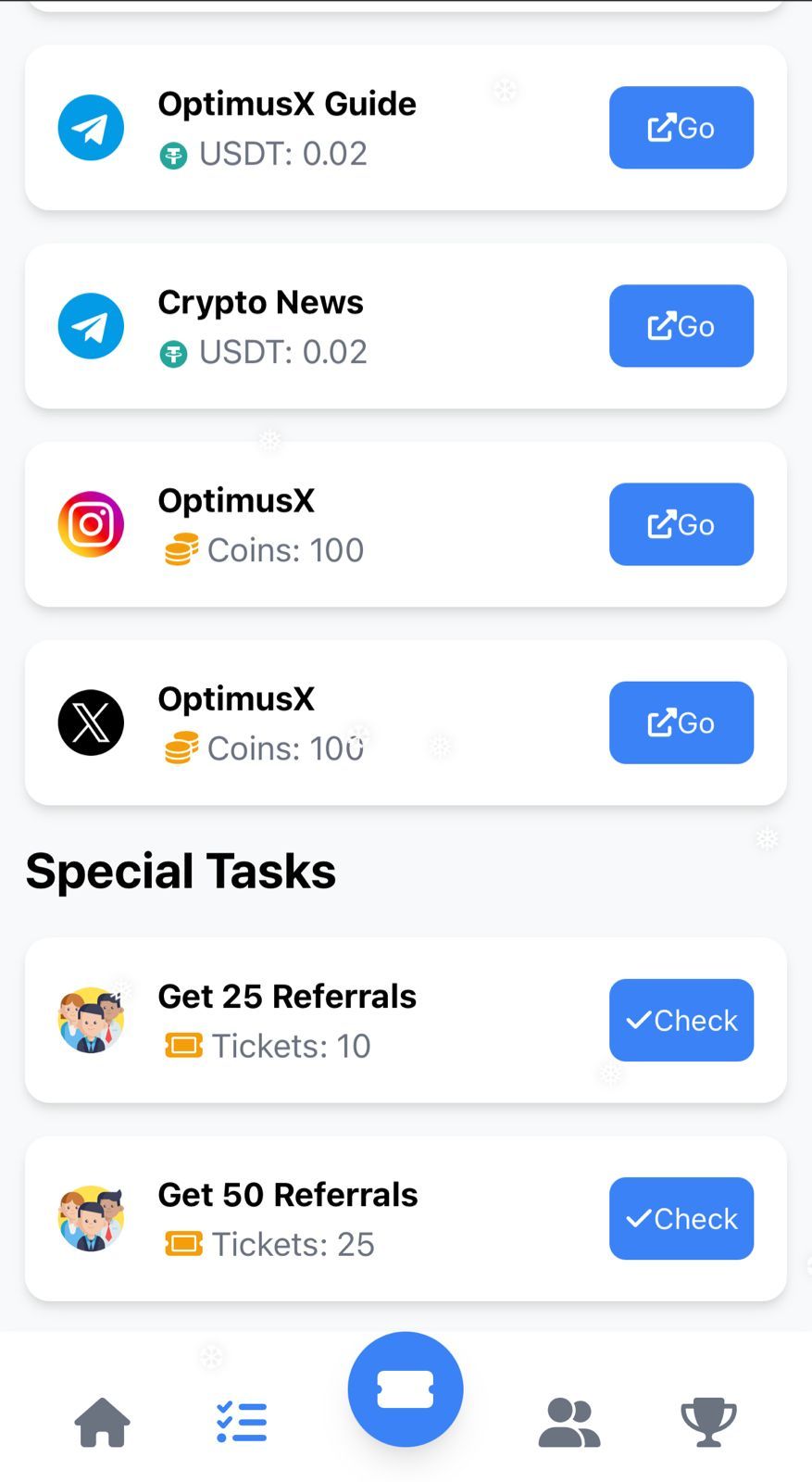
Task: Select the tasks checklist icon in bottom bar
Action: pyautogui.click(x=240, y=1422)
